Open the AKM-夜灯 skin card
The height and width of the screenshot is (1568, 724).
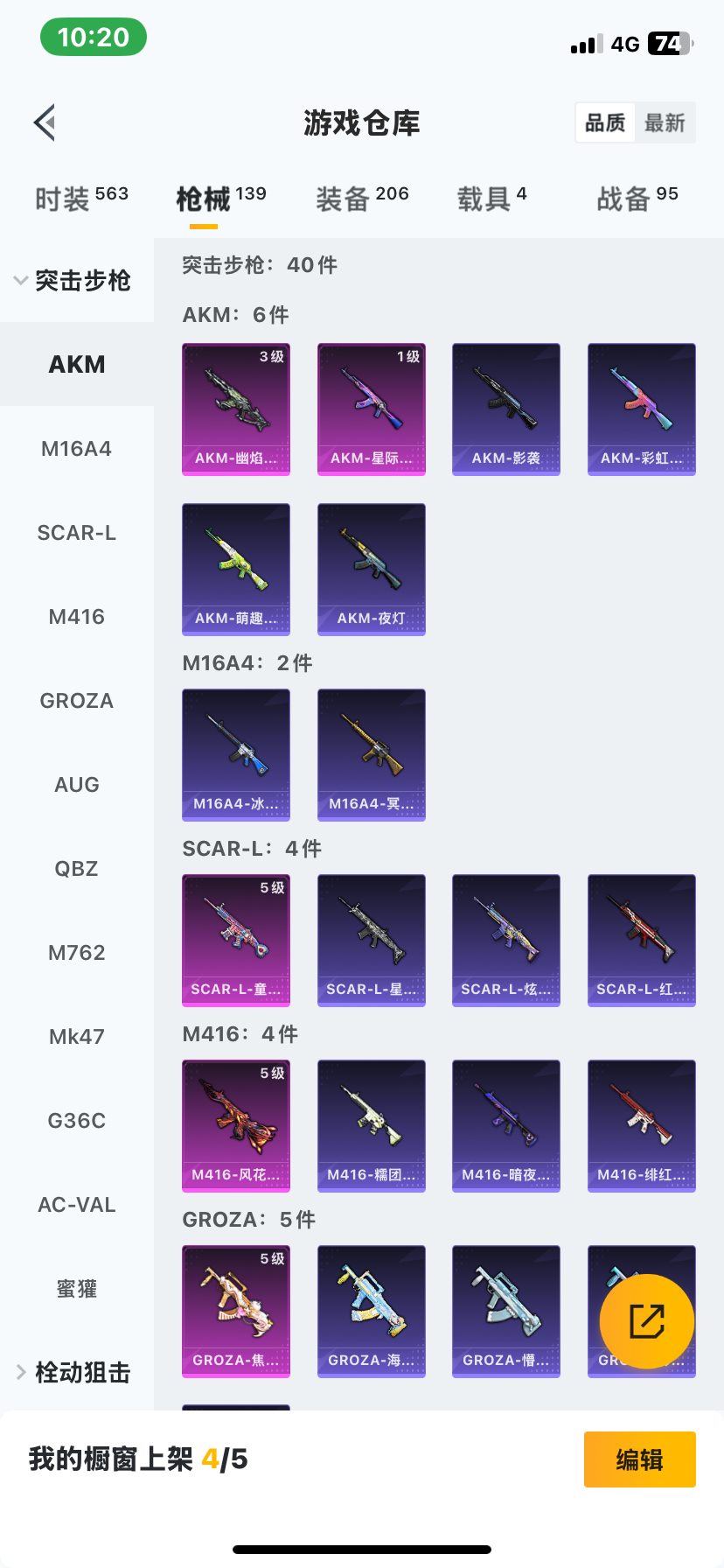(x=372, y=570)
